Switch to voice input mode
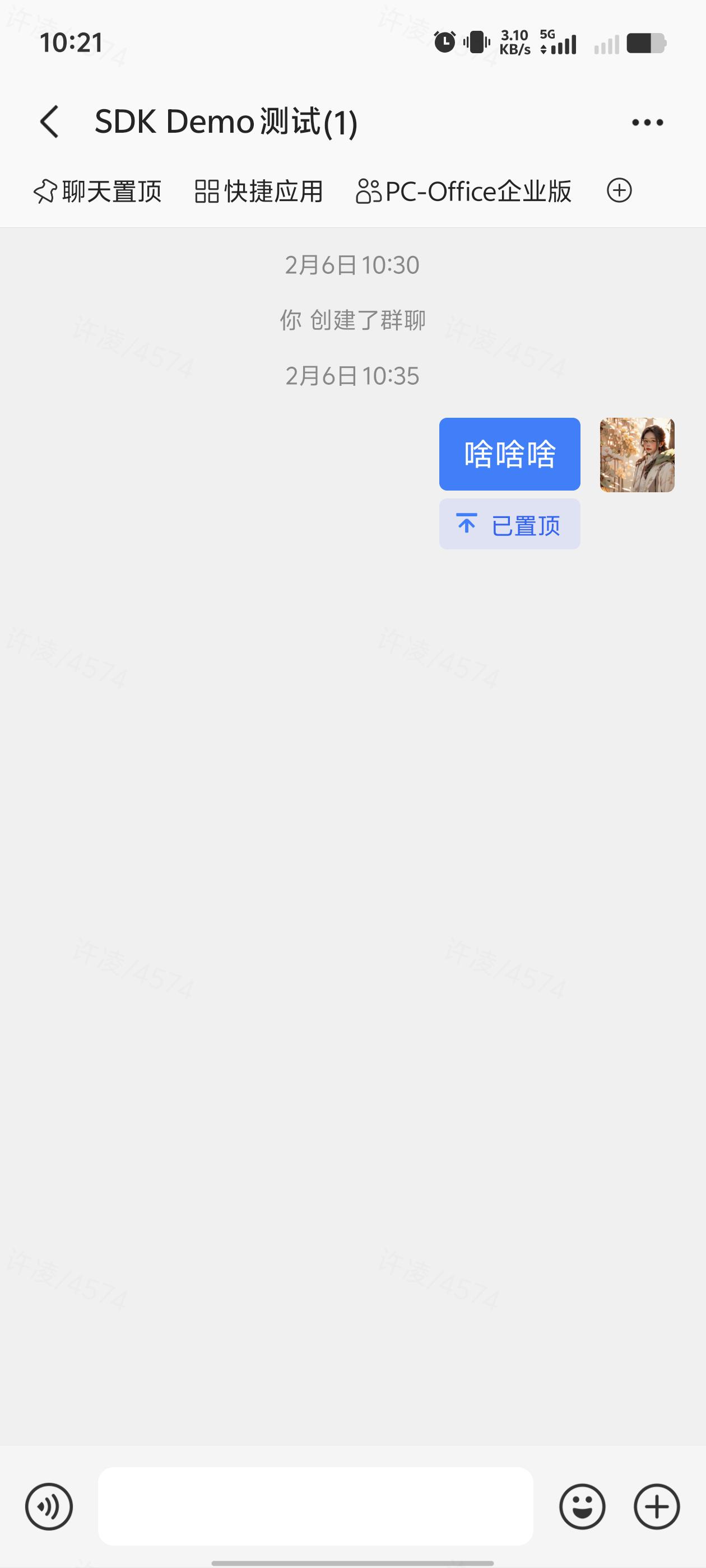 pyautogui.click(x=49, y=1506)
